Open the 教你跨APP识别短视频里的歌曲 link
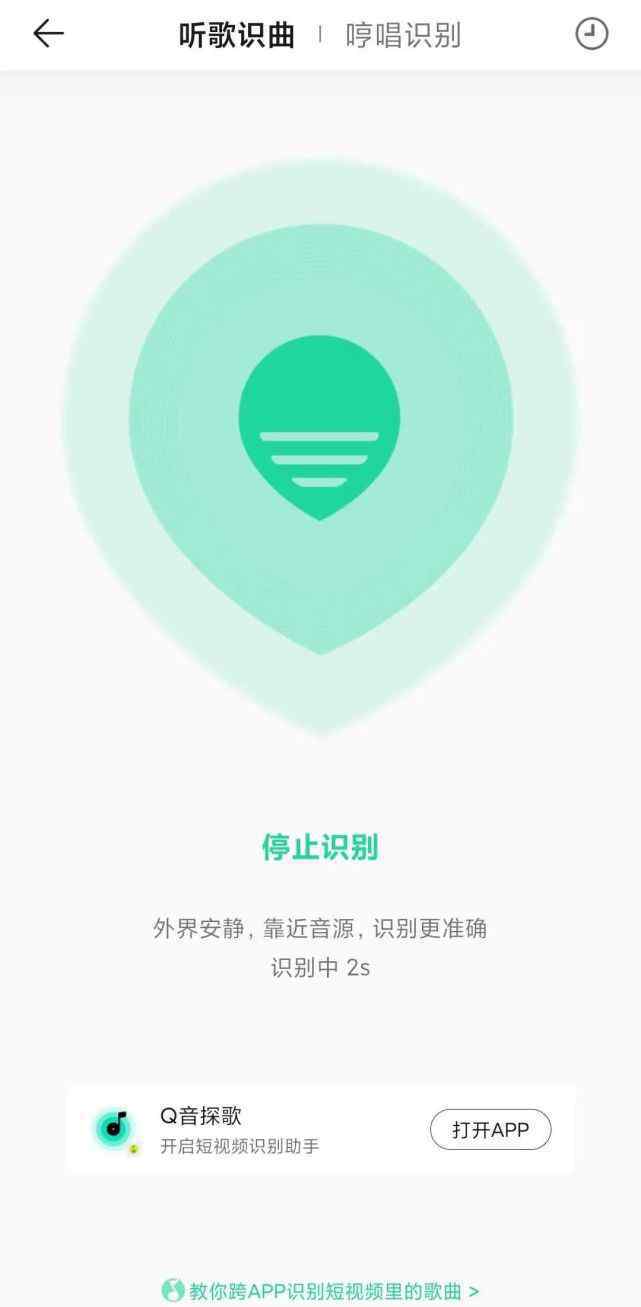This screenshot has height=1307, width=641. click(320, 1291)
